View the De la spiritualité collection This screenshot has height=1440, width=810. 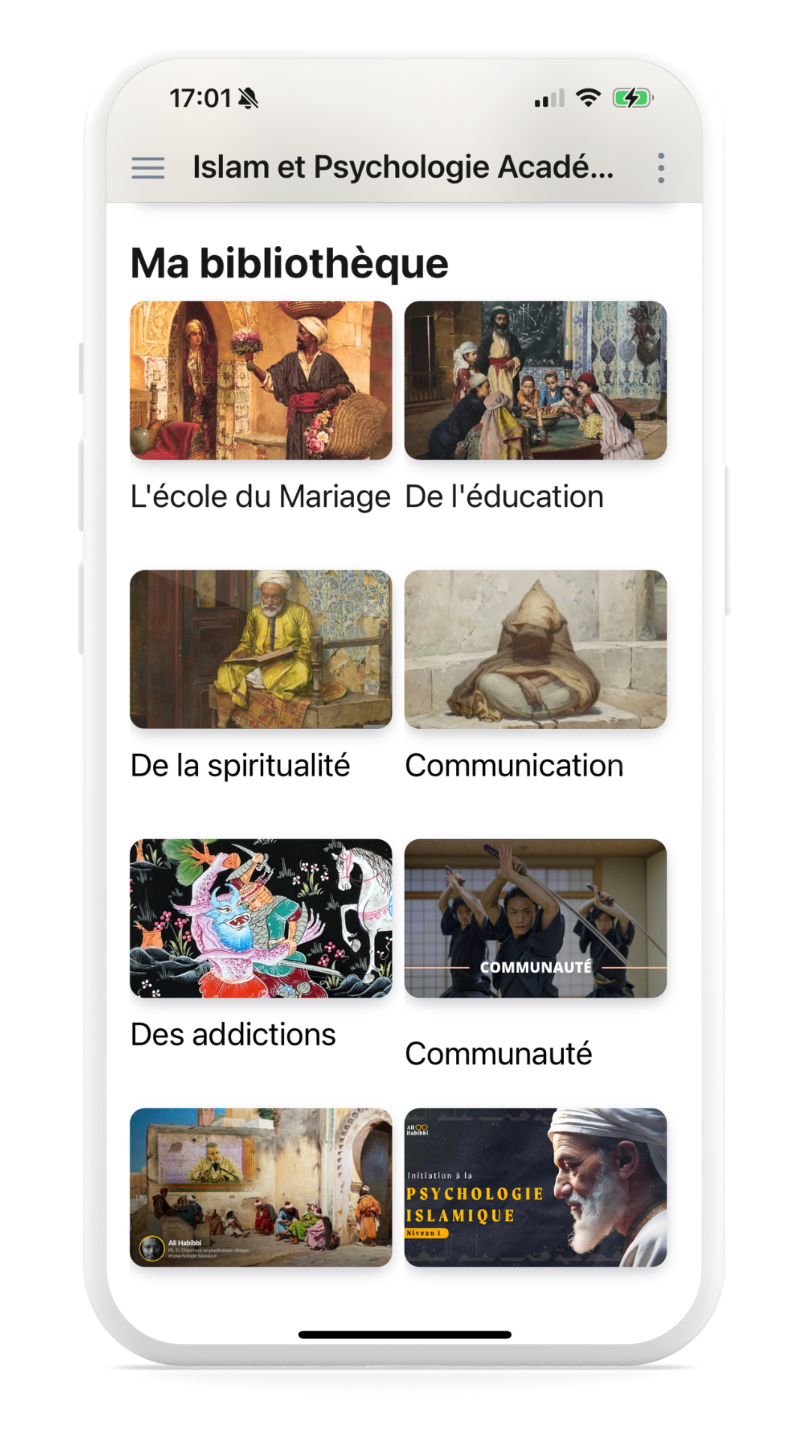[261, 649]
